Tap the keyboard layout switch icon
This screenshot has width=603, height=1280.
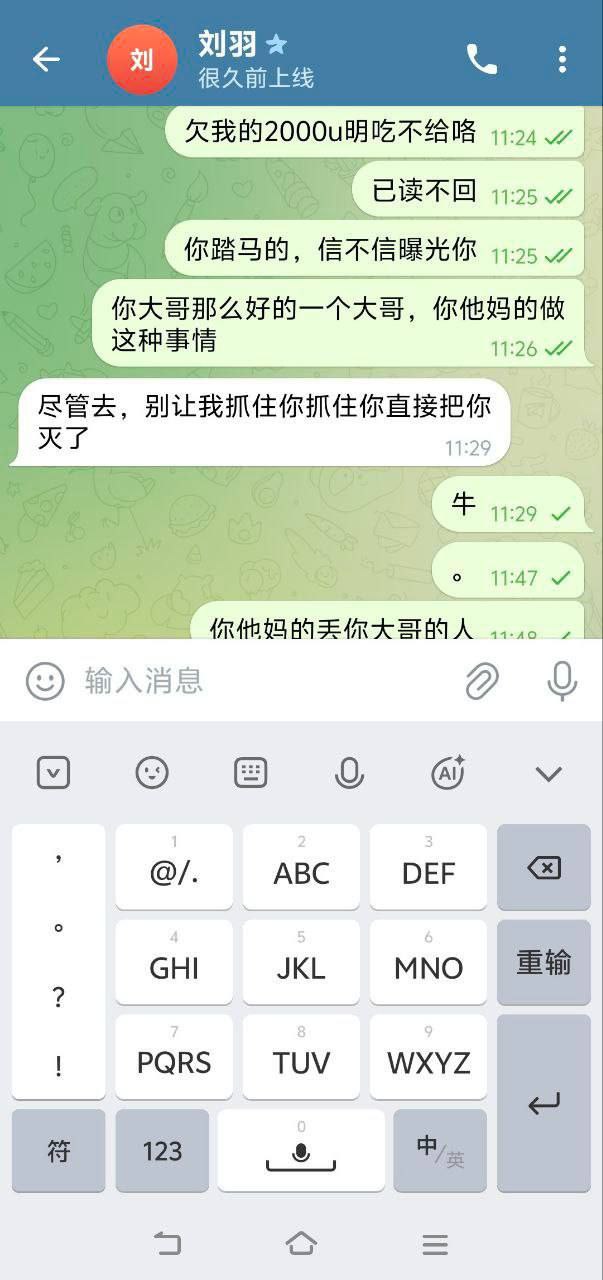click(250, 772)
